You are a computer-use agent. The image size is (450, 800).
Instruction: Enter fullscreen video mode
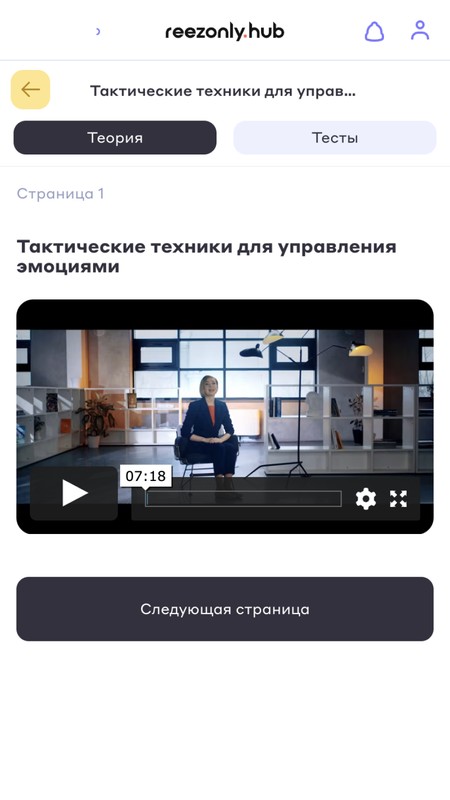click(x=398, y=498)
